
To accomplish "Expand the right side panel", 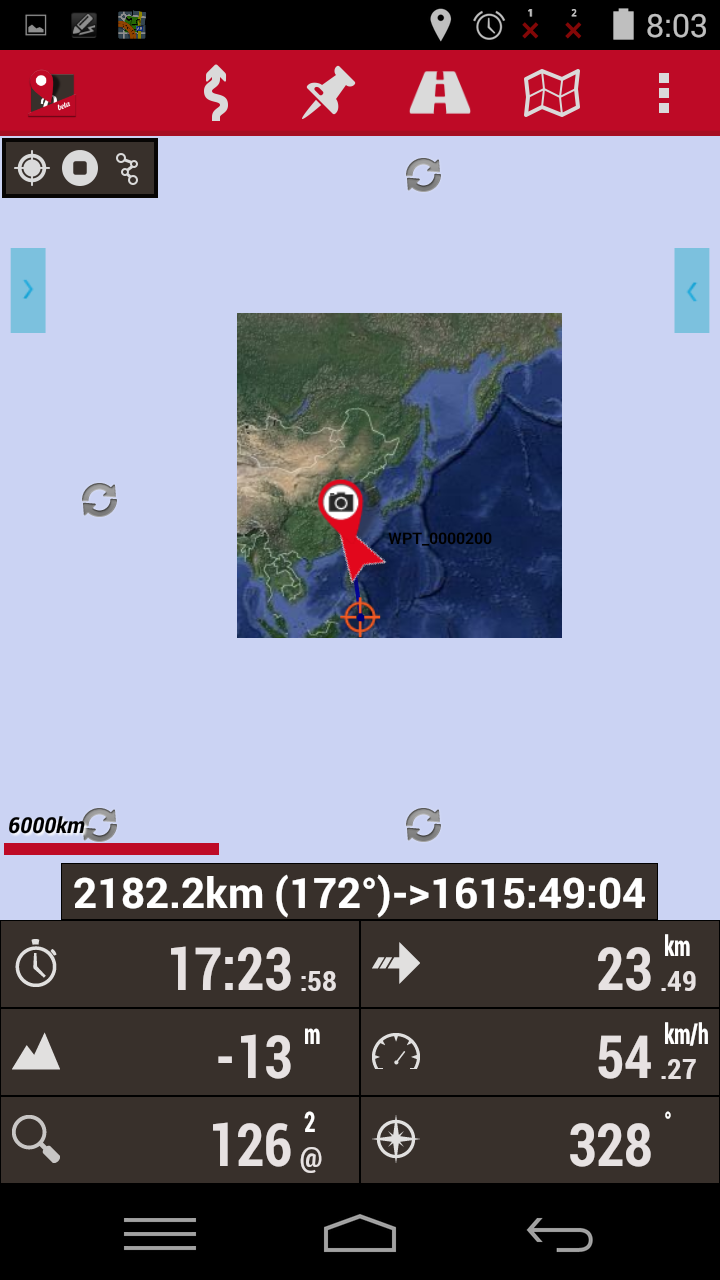I will tap(691, 290).
